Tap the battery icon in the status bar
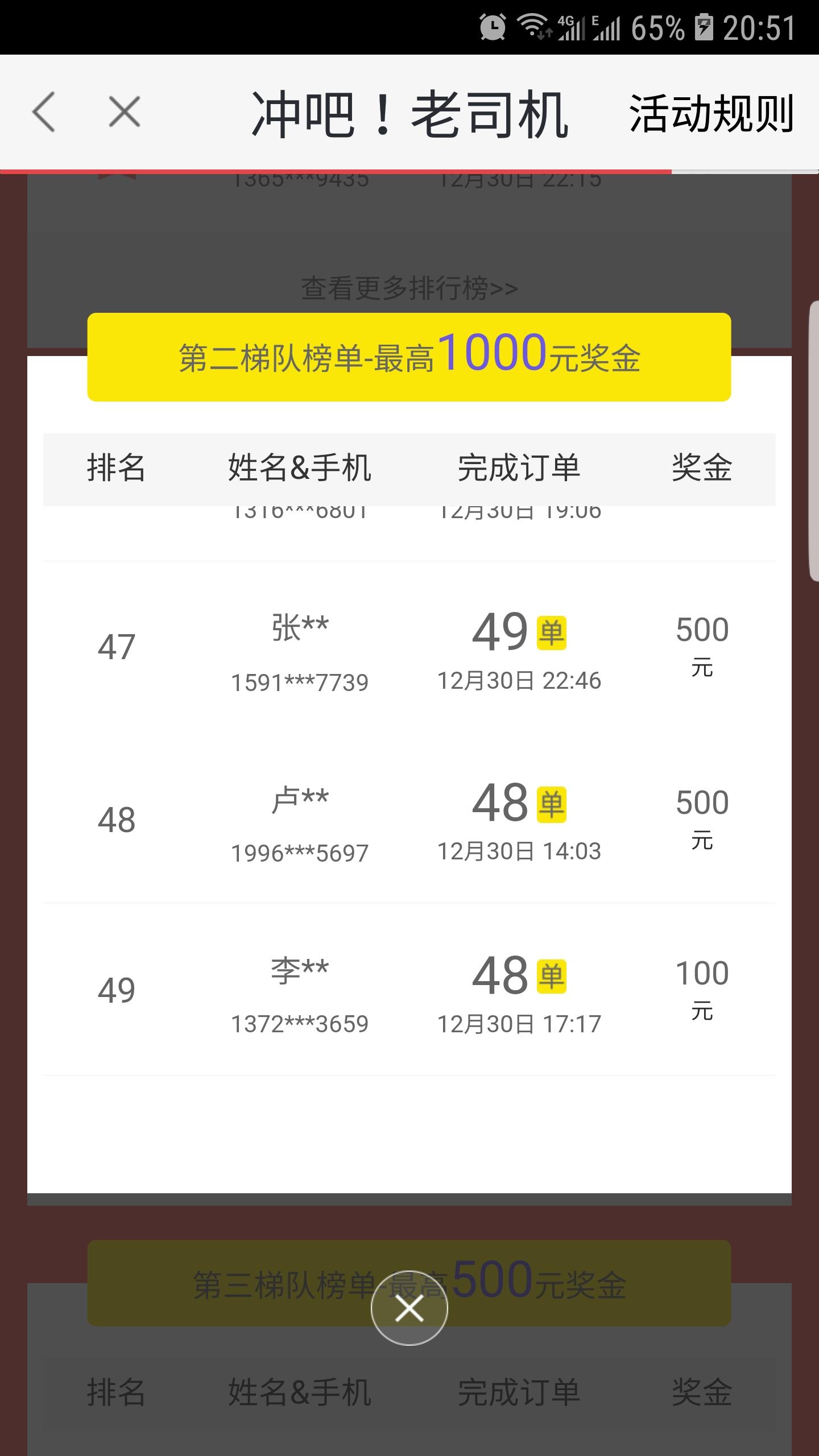Image resolution: width=819 pixels, height=1456 pixels. (705, 27)
